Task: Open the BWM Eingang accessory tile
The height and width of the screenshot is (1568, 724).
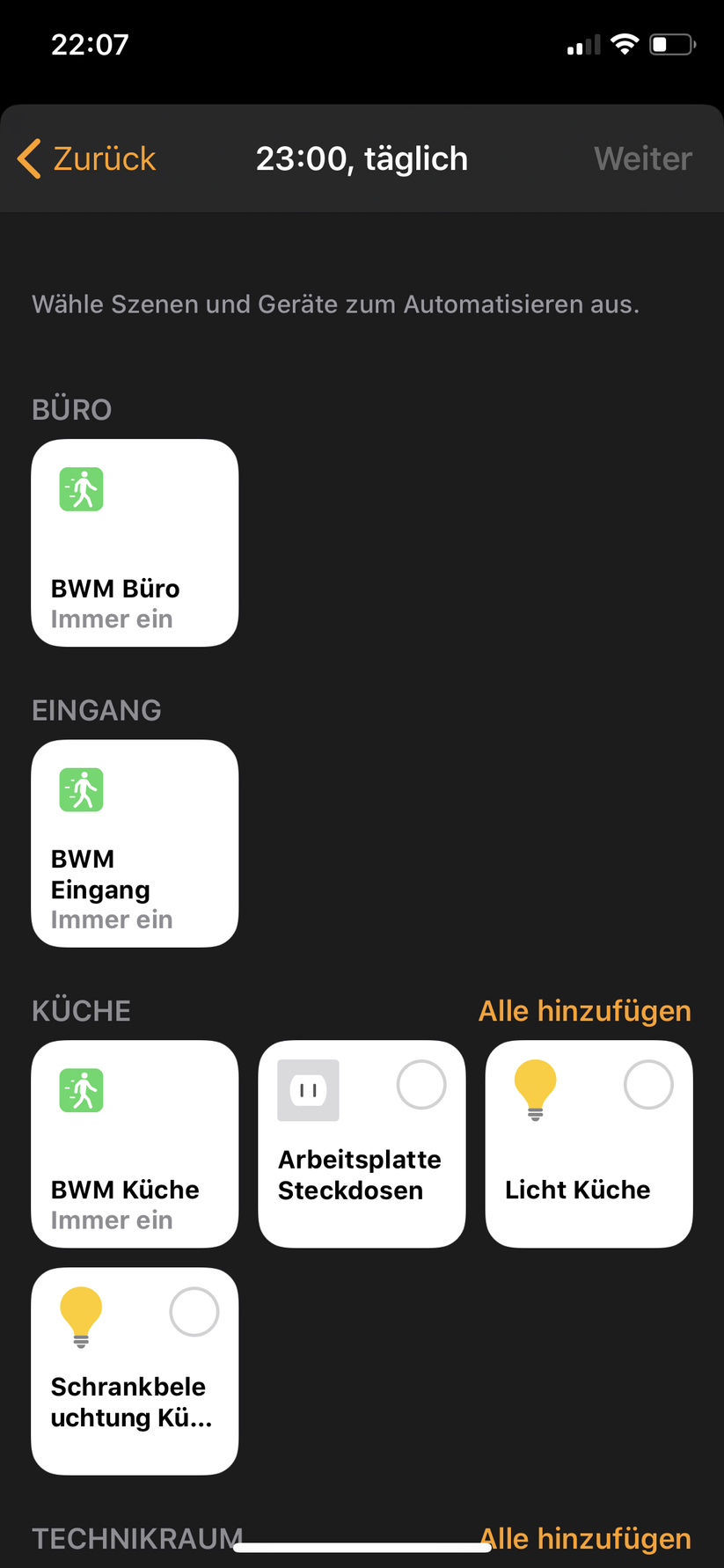Action: 134,843
